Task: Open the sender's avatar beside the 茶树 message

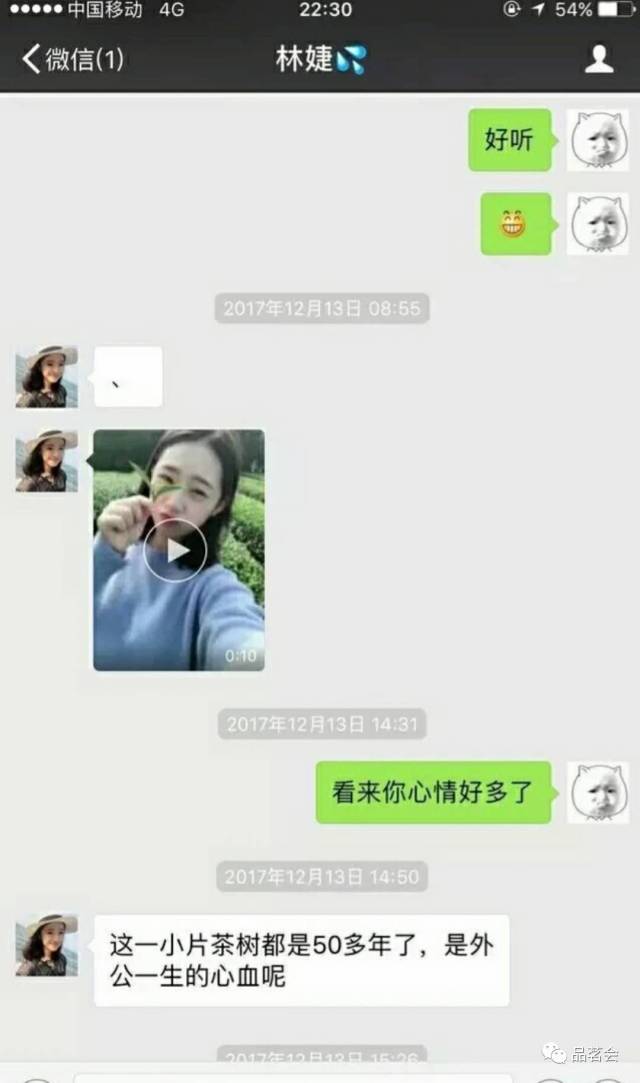Action: [46, 944]
